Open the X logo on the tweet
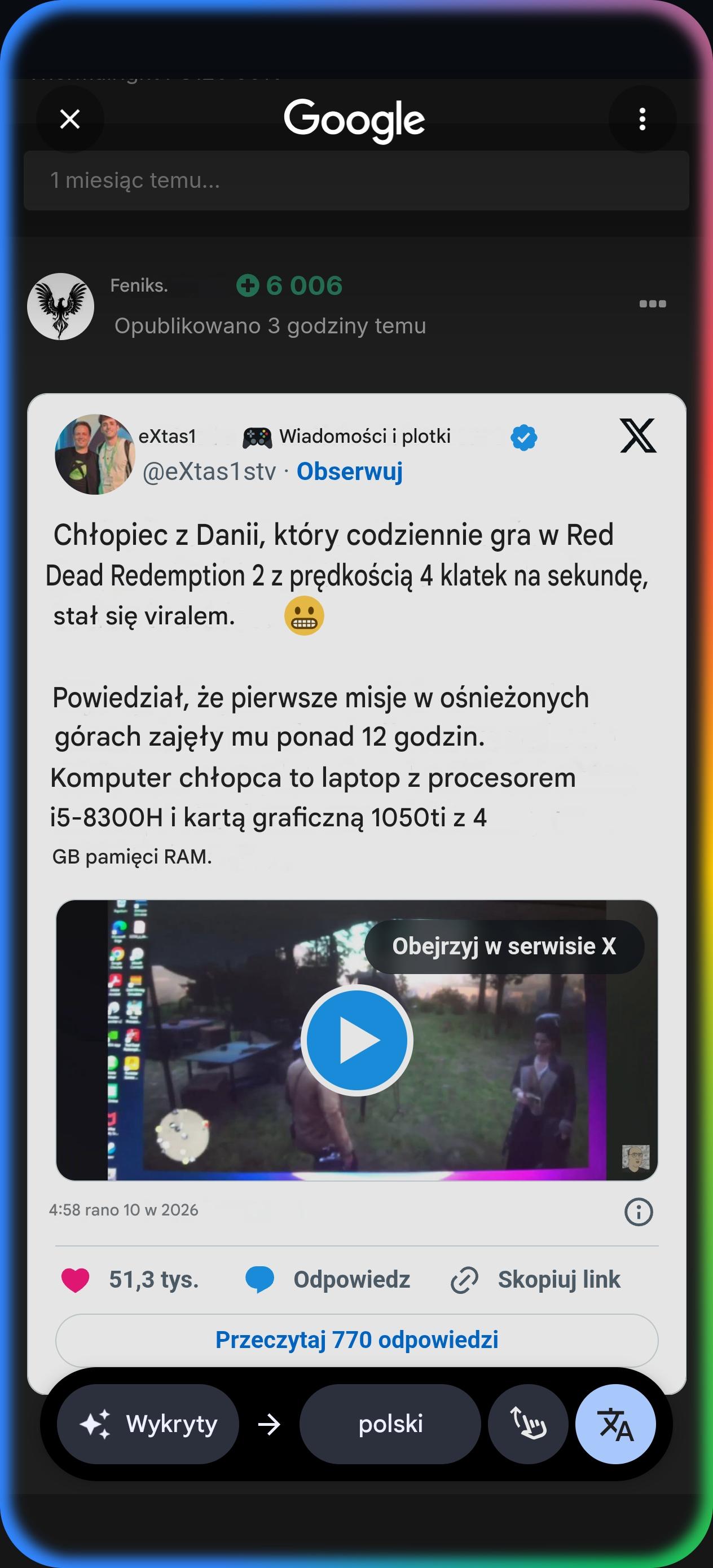This screenshot has width=713, height=1568. click(637, 436)
